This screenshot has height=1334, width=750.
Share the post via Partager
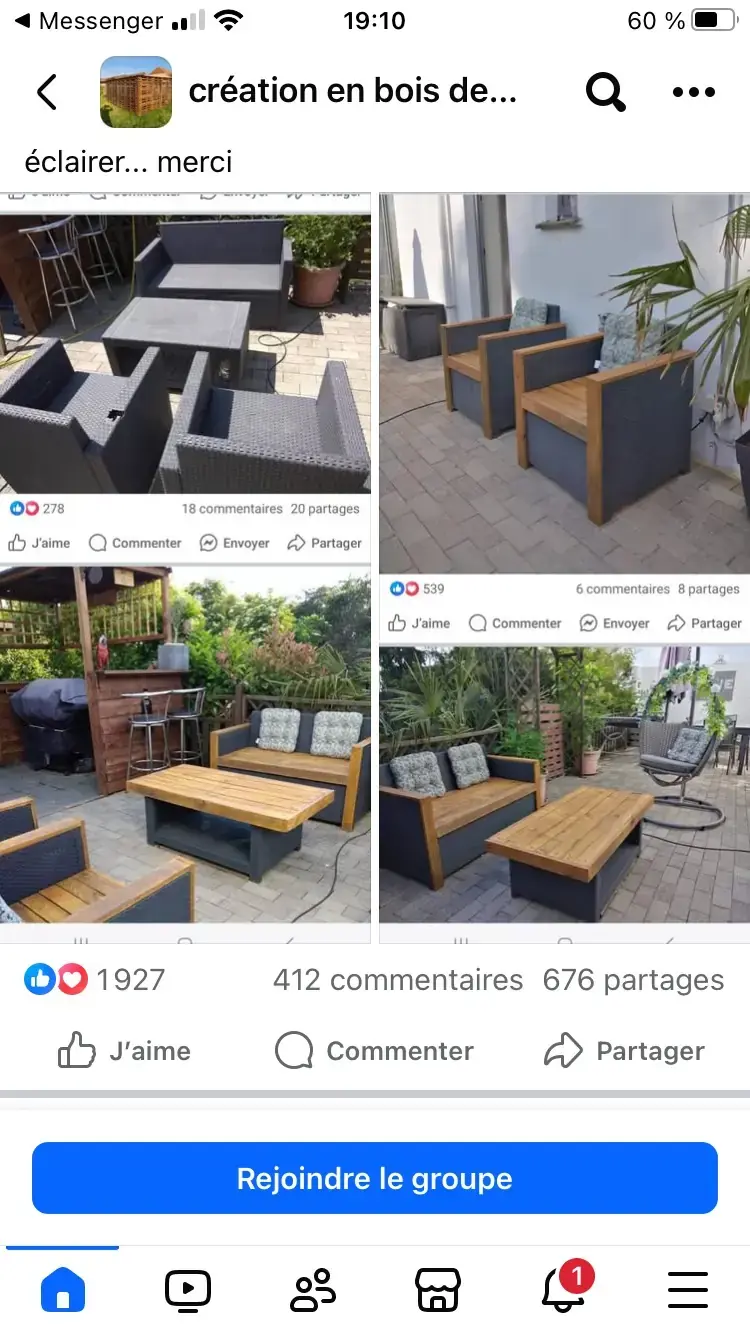(x=625, y=1051)
